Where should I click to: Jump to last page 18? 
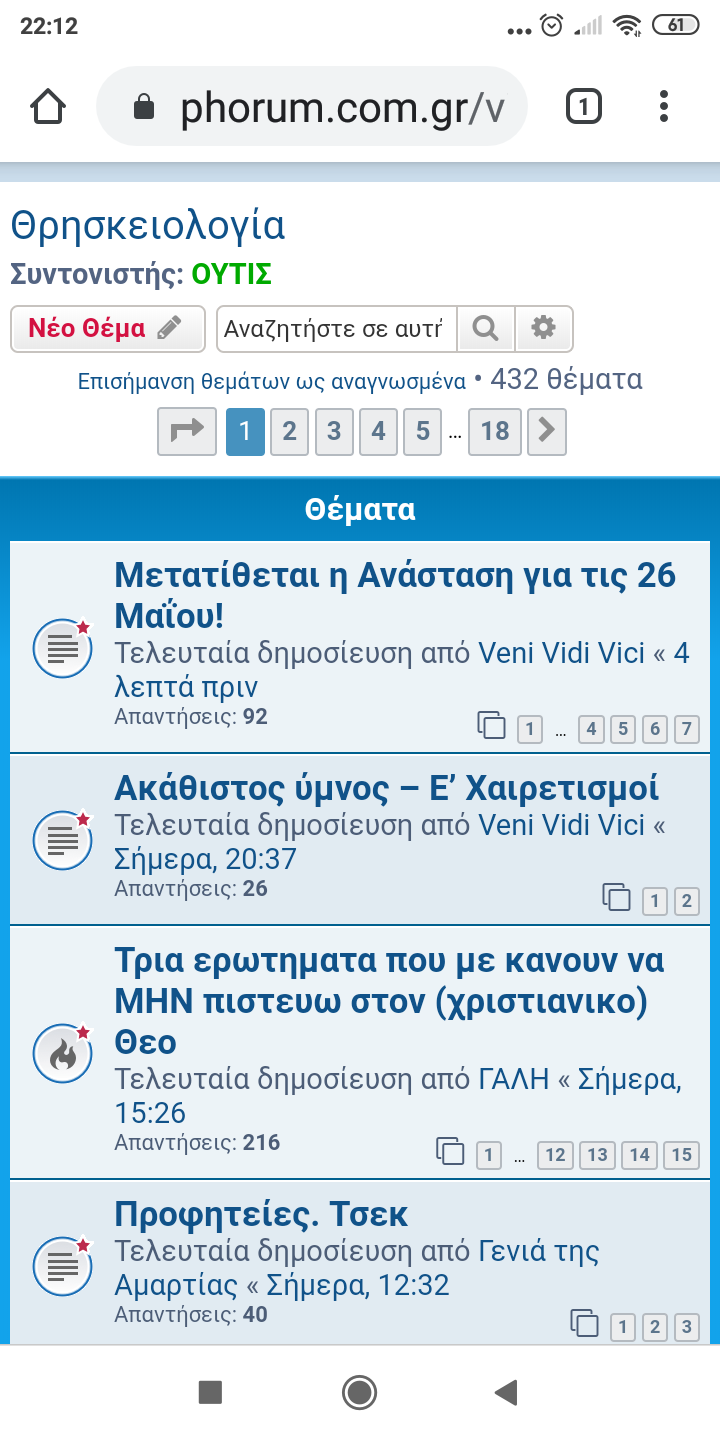click(495, 431)
